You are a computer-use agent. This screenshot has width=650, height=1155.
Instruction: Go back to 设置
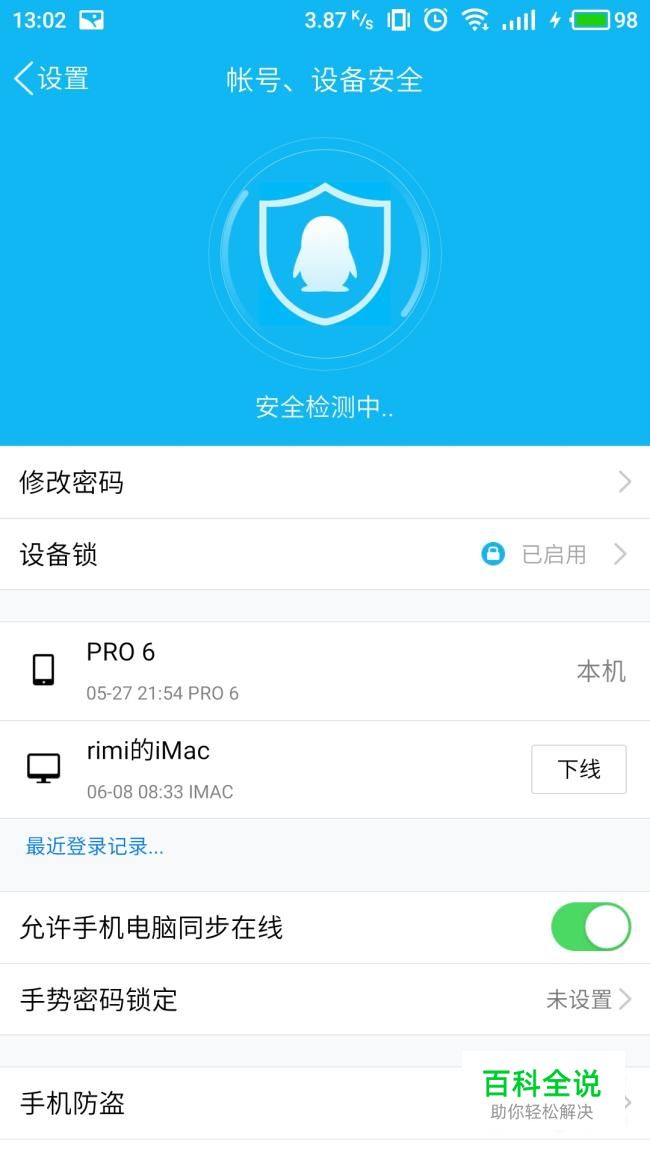pyautogui.click(x=52, y=79)
